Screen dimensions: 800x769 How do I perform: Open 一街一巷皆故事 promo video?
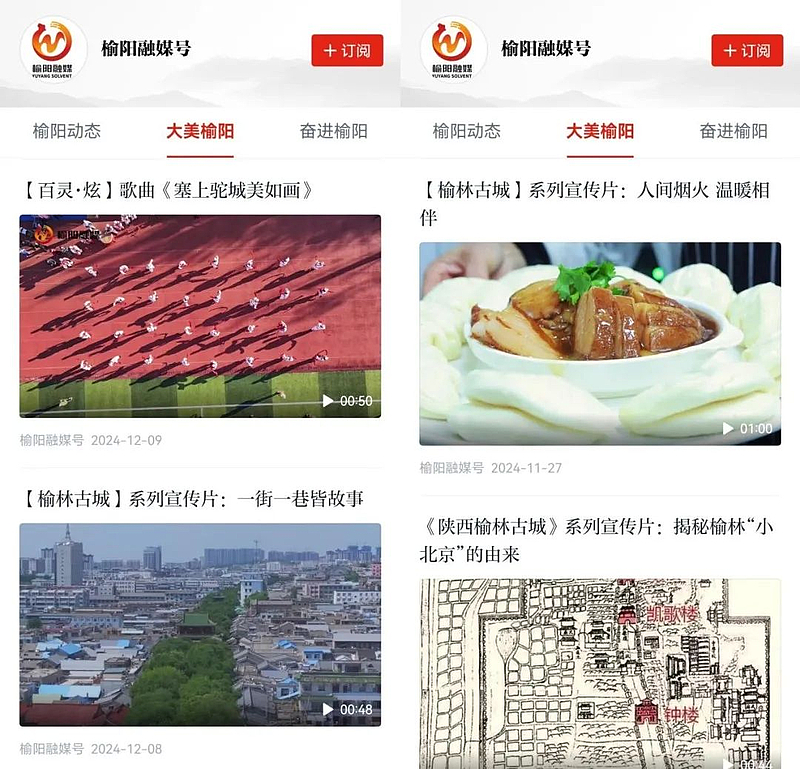pos(200,624)
